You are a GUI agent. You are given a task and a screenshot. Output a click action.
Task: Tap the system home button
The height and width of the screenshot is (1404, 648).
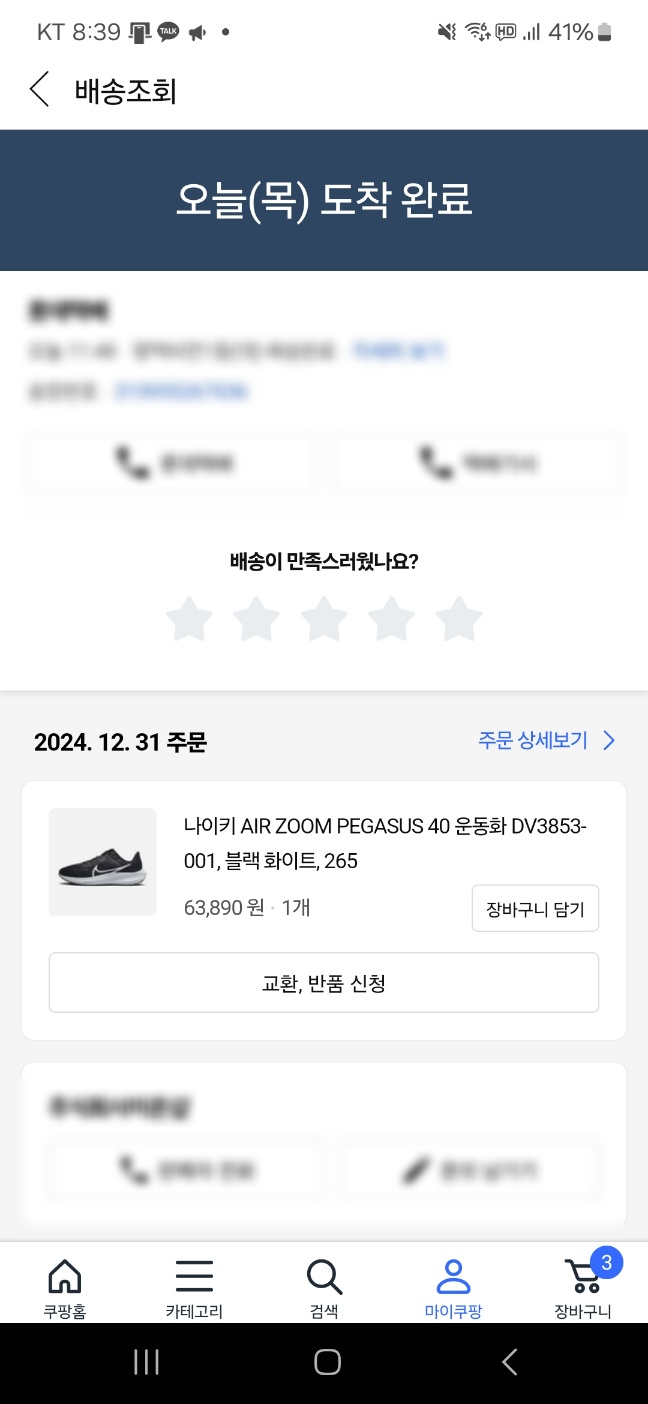[327, 1362]
